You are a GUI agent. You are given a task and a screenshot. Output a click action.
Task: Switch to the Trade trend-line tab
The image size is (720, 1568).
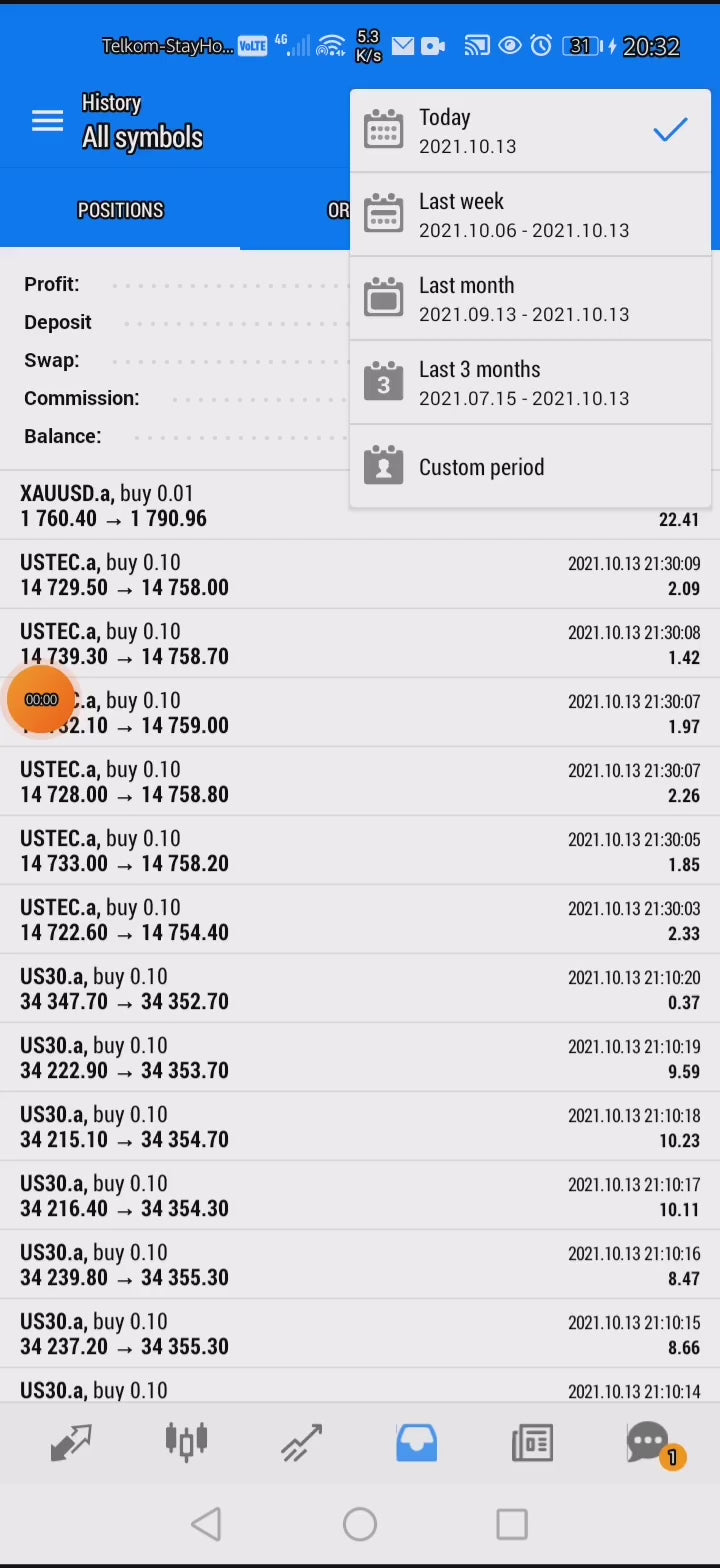pos(301,1443)
